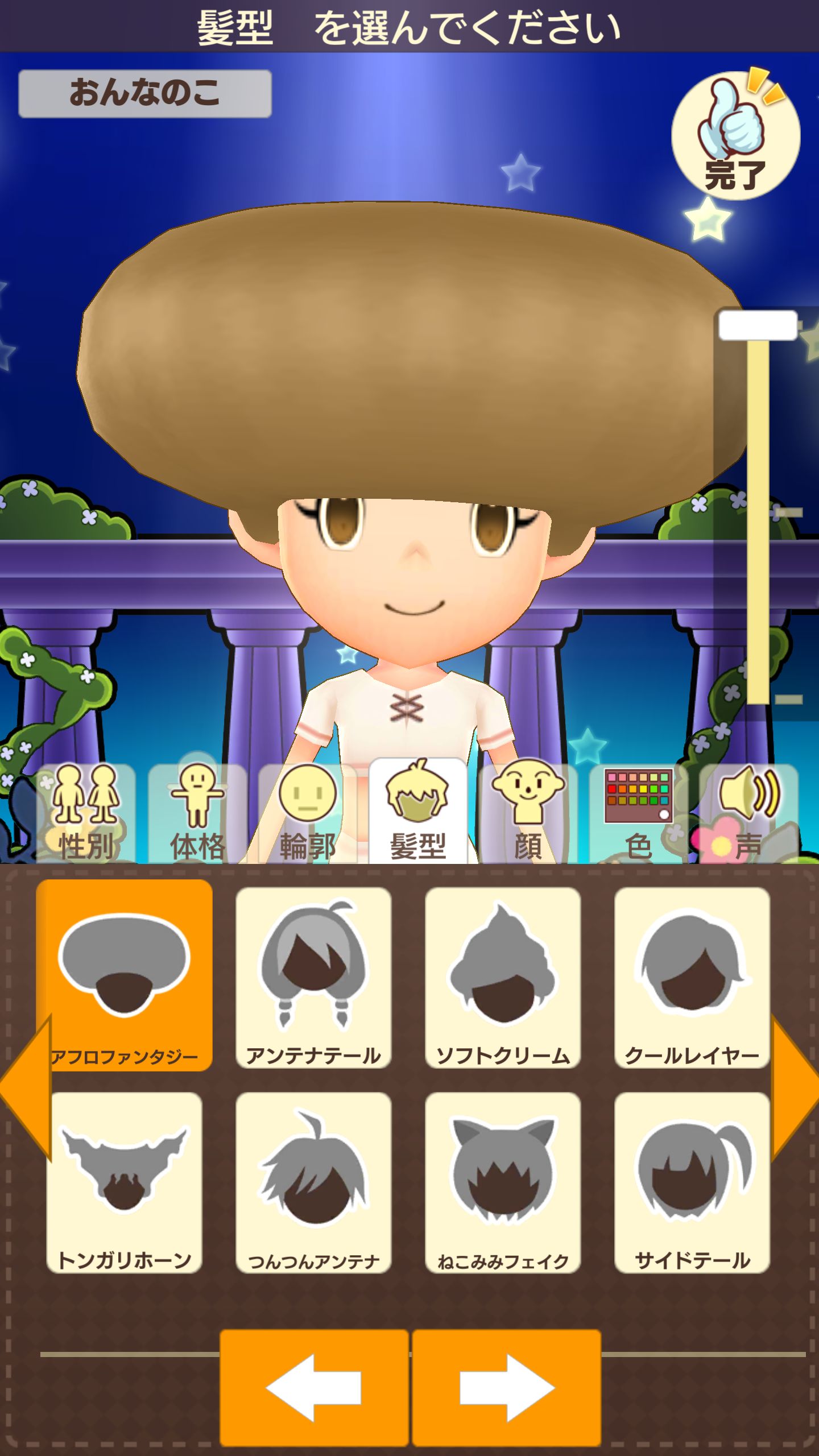Switch to the 体格 tab
The image size is (819, 1456).
point(197,814)
